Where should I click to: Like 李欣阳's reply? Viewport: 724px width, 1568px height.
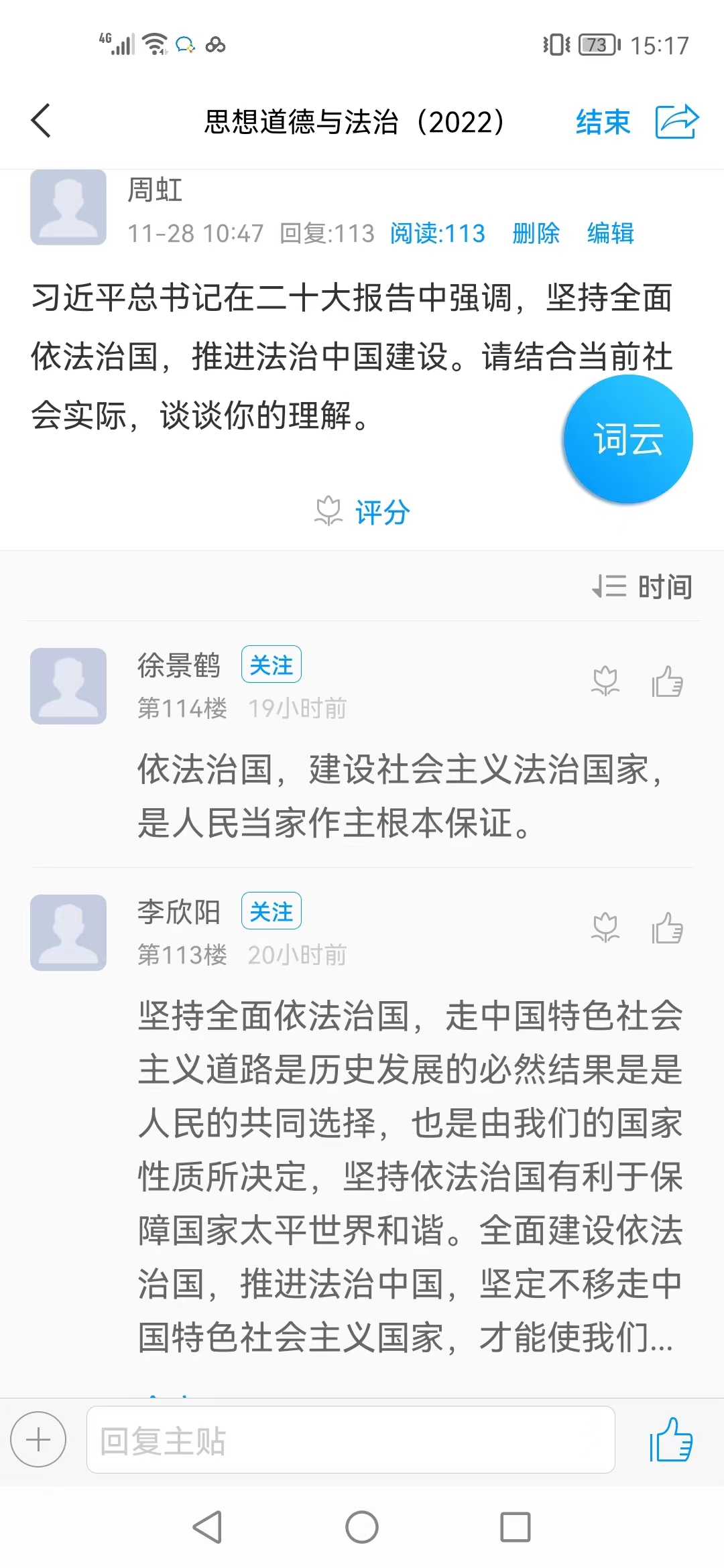tap(667, 928)
